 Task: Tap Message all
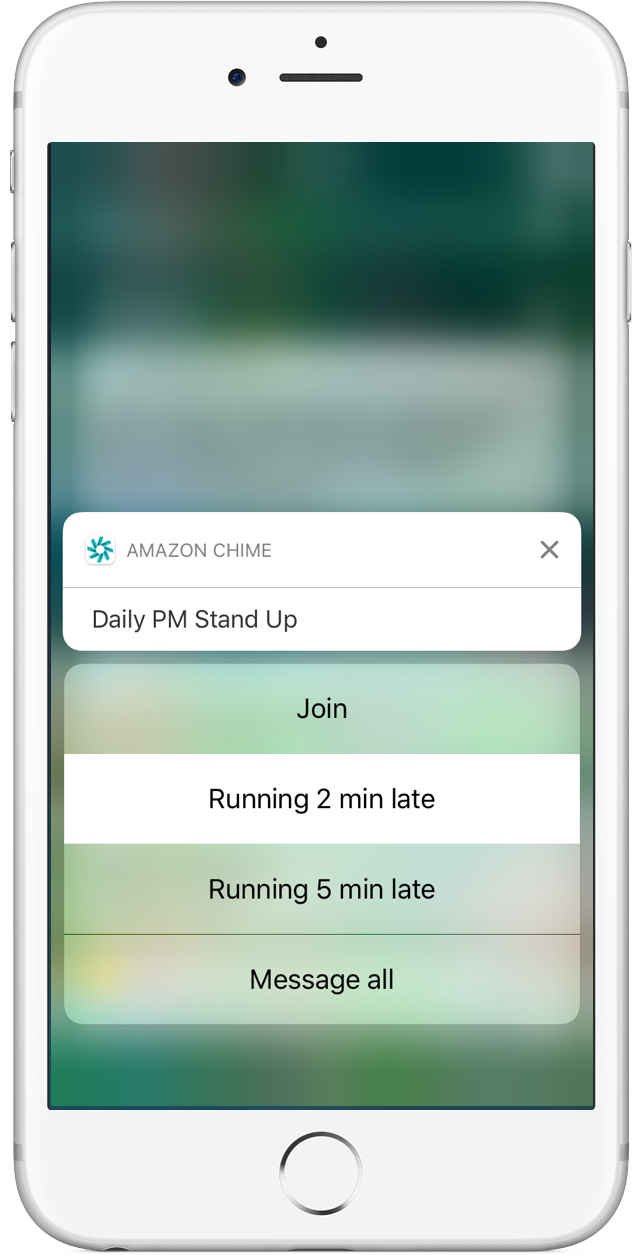(322, 979)
